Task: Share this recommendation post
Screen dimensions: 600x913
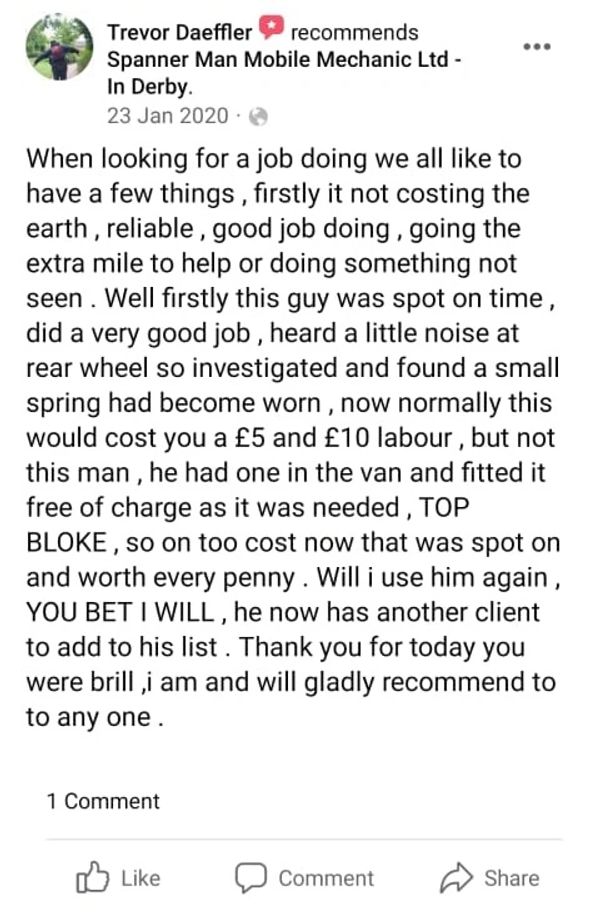Action: [490, 878]
